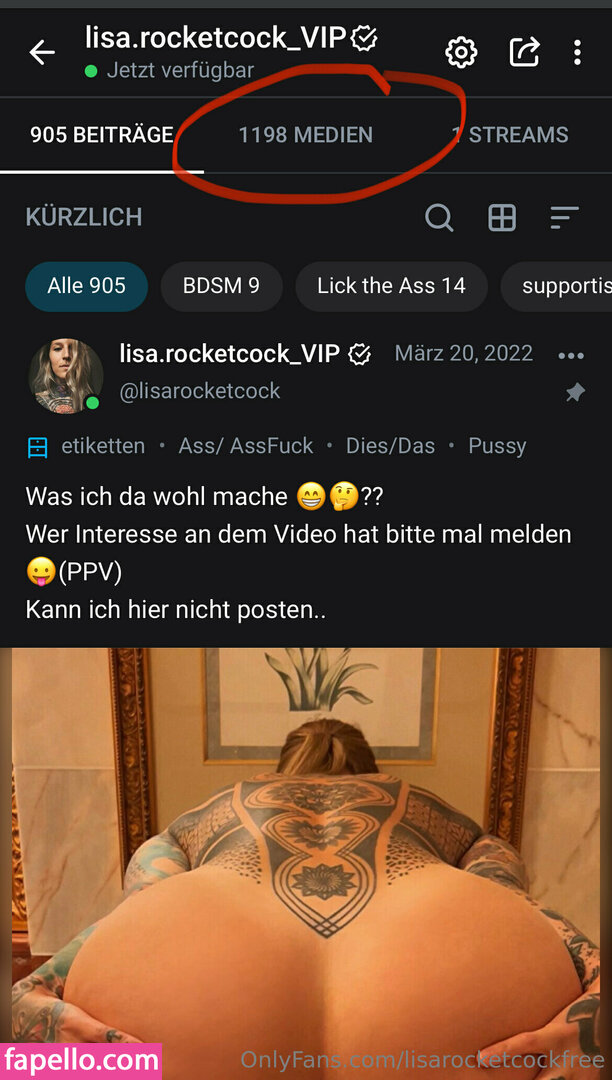Image resolution: width=612 pixels, height=1080 pixels.
Task: Open the profile avatar on the post
Action: 65,375
